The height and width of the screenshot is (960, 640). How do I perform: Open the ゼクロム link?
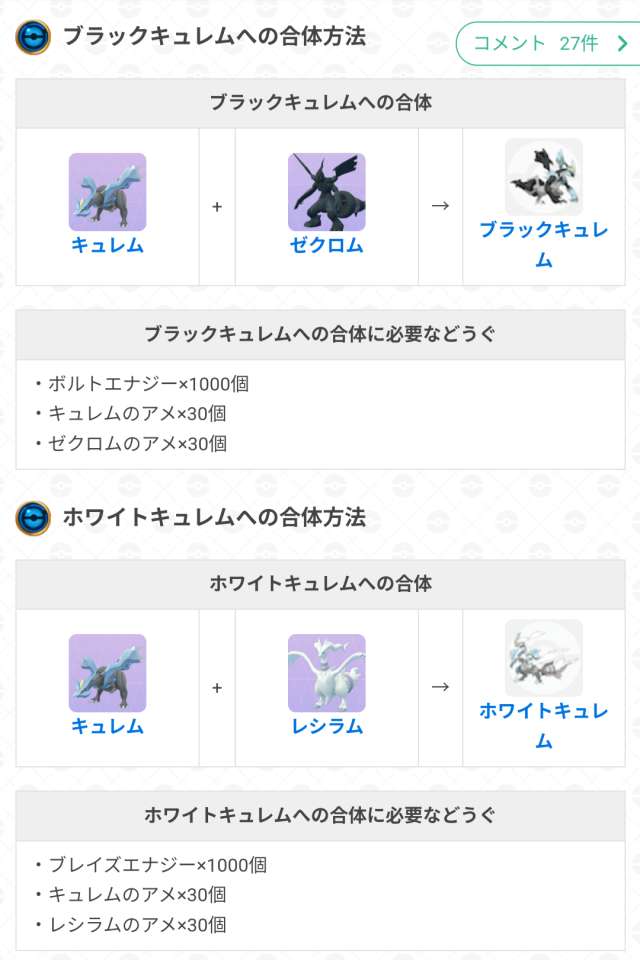click(326, 245)
